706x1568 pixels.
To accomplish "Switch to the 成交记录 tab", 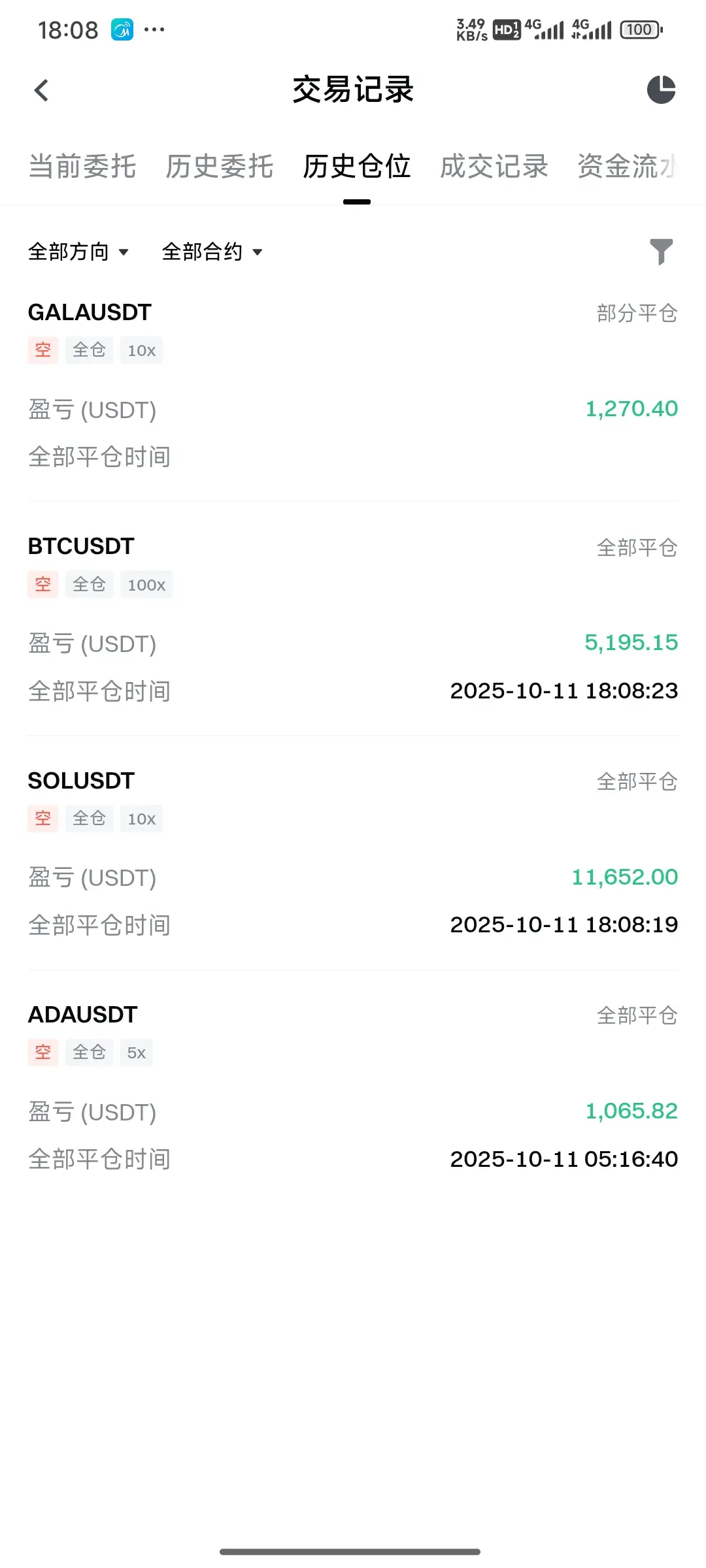I will coord(494,167).
